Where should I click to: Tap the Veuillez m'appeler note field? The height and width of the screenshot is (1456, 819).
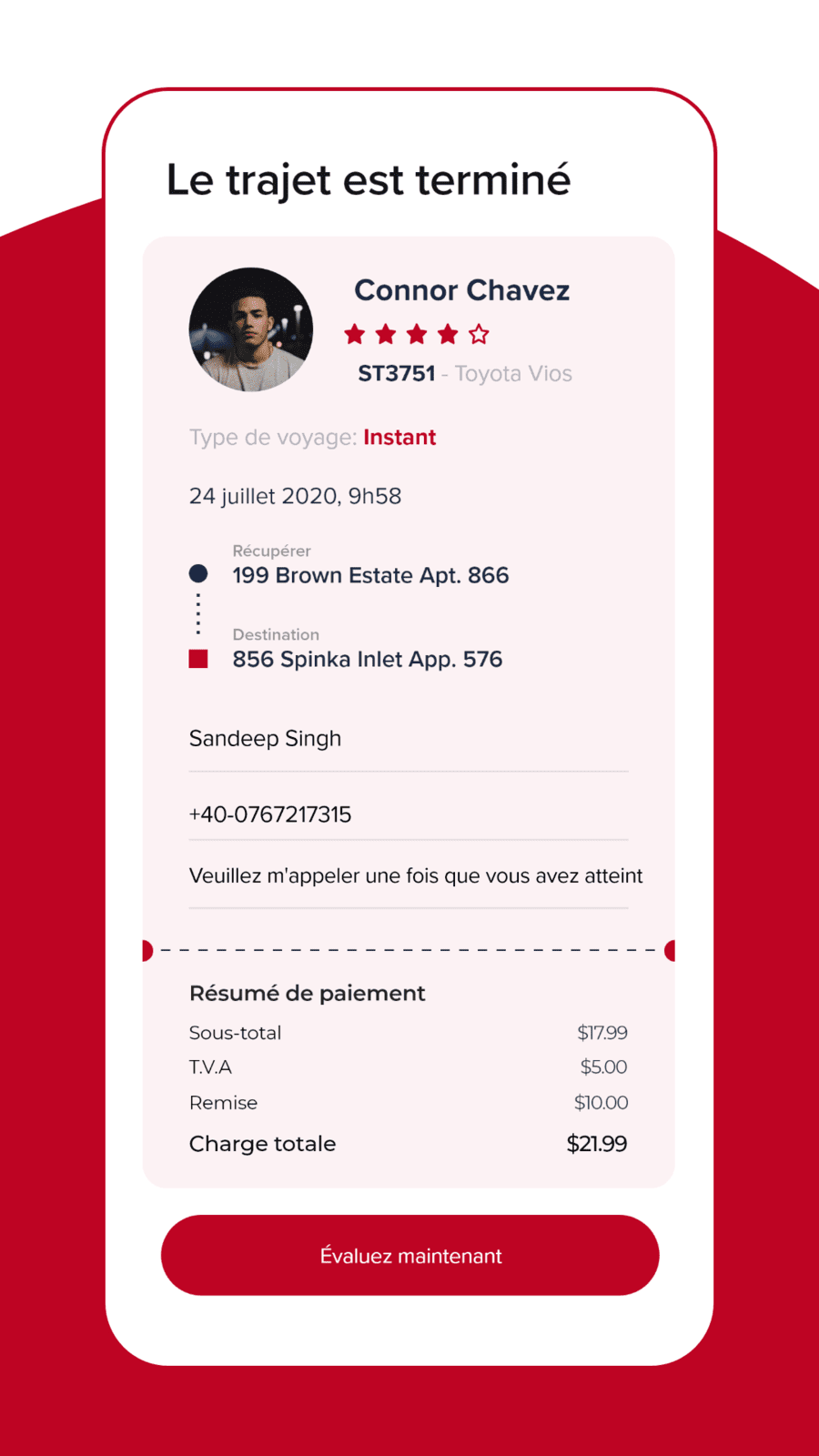(408, 876)
